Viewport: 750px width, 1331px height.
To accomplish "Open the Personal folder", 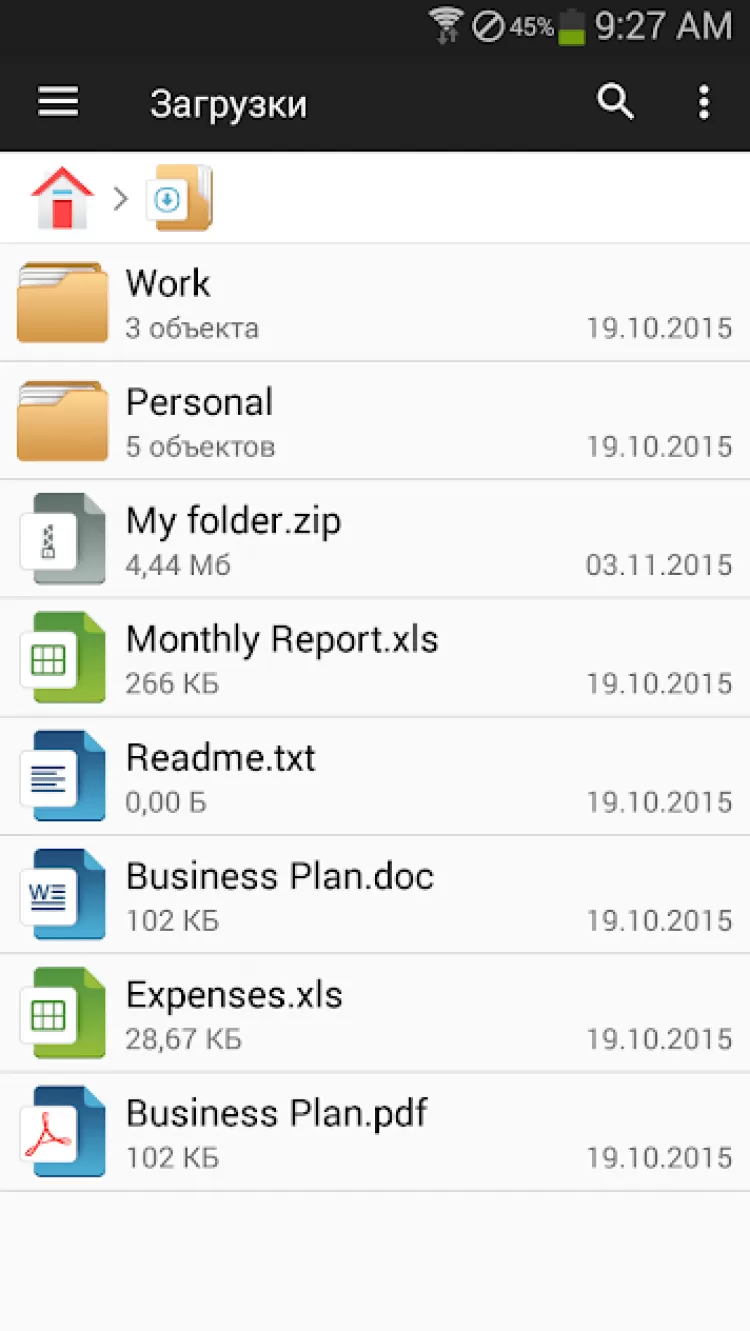I will point(374,421).
